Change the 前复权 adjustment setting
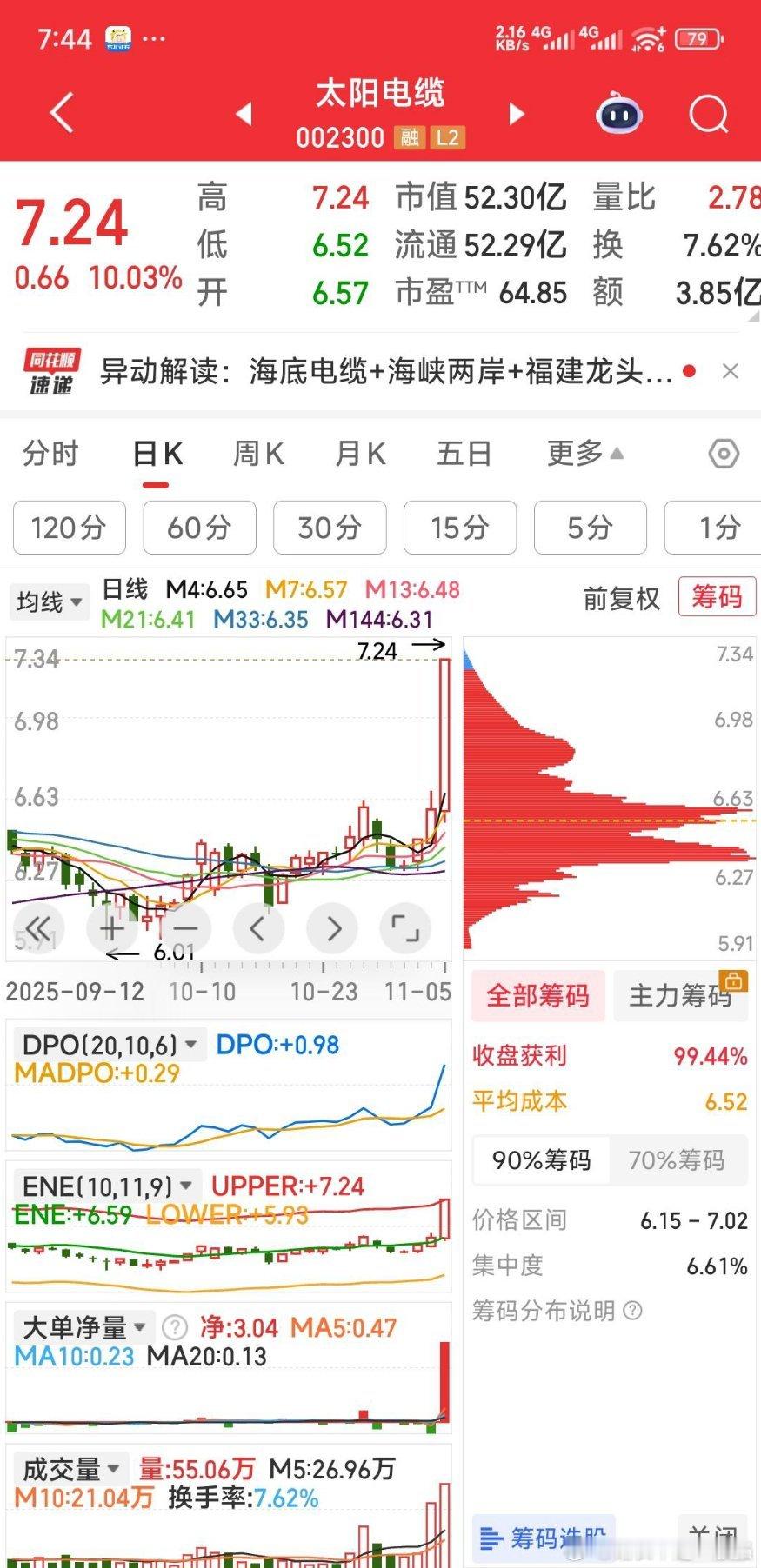Image resolution: width=761 pixels, height=1568 pixels. coord(621,599)
